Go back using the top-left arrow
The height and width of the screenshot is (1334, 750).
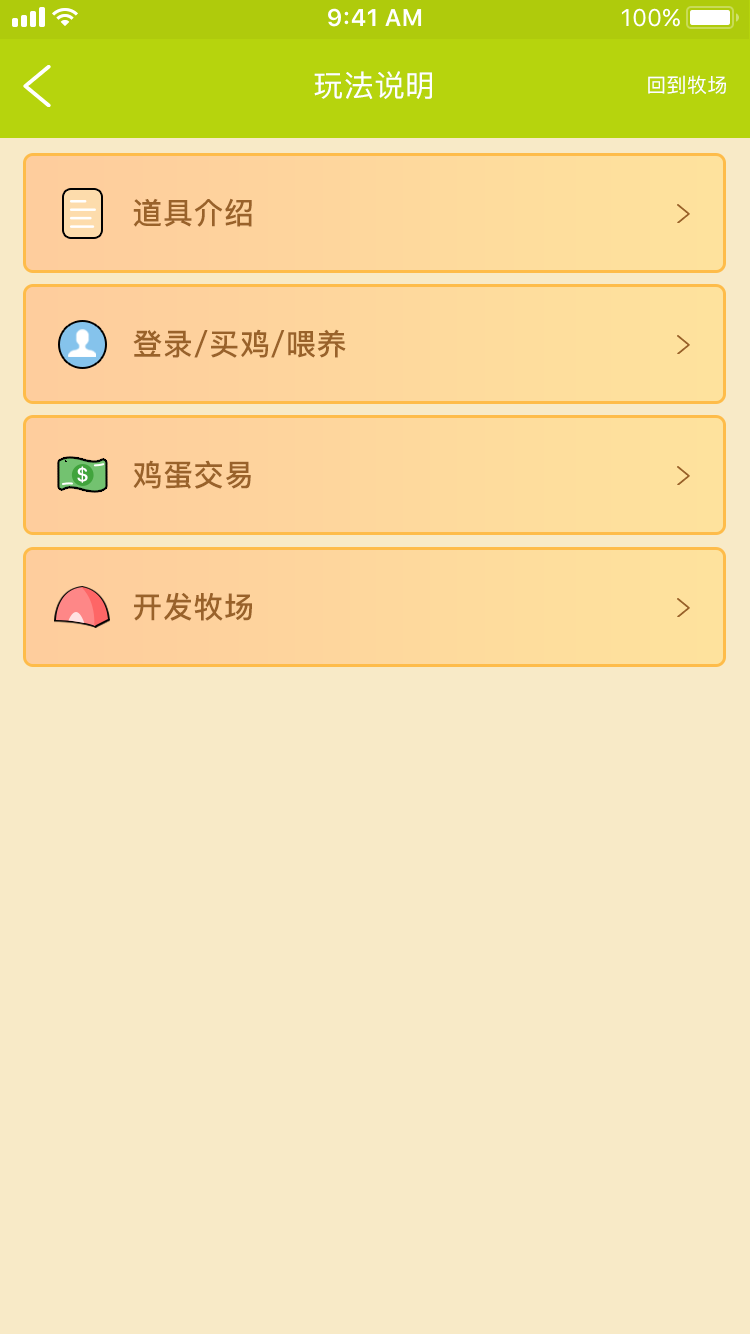pos(37,86)
